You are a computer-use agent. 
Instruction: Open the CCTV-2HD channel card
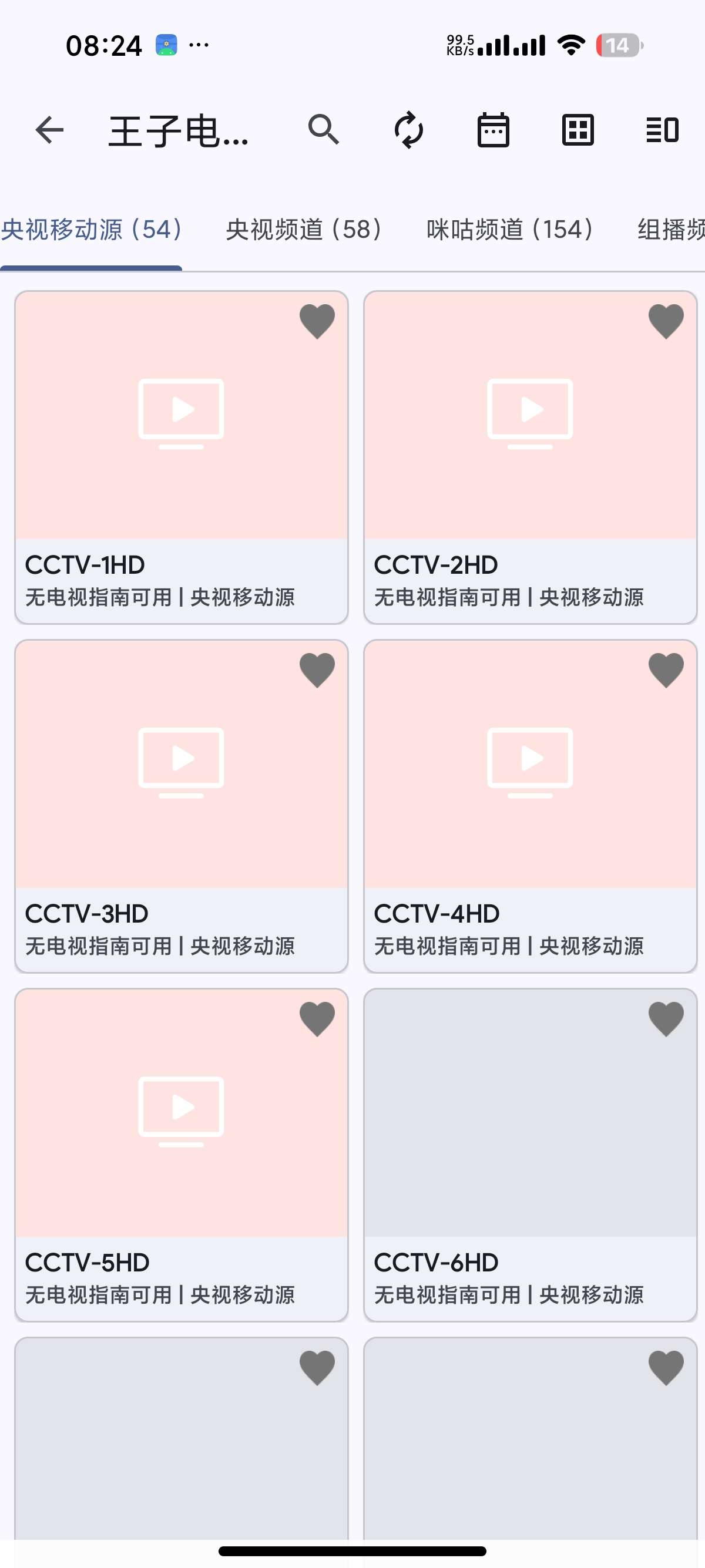coord(531,457)
